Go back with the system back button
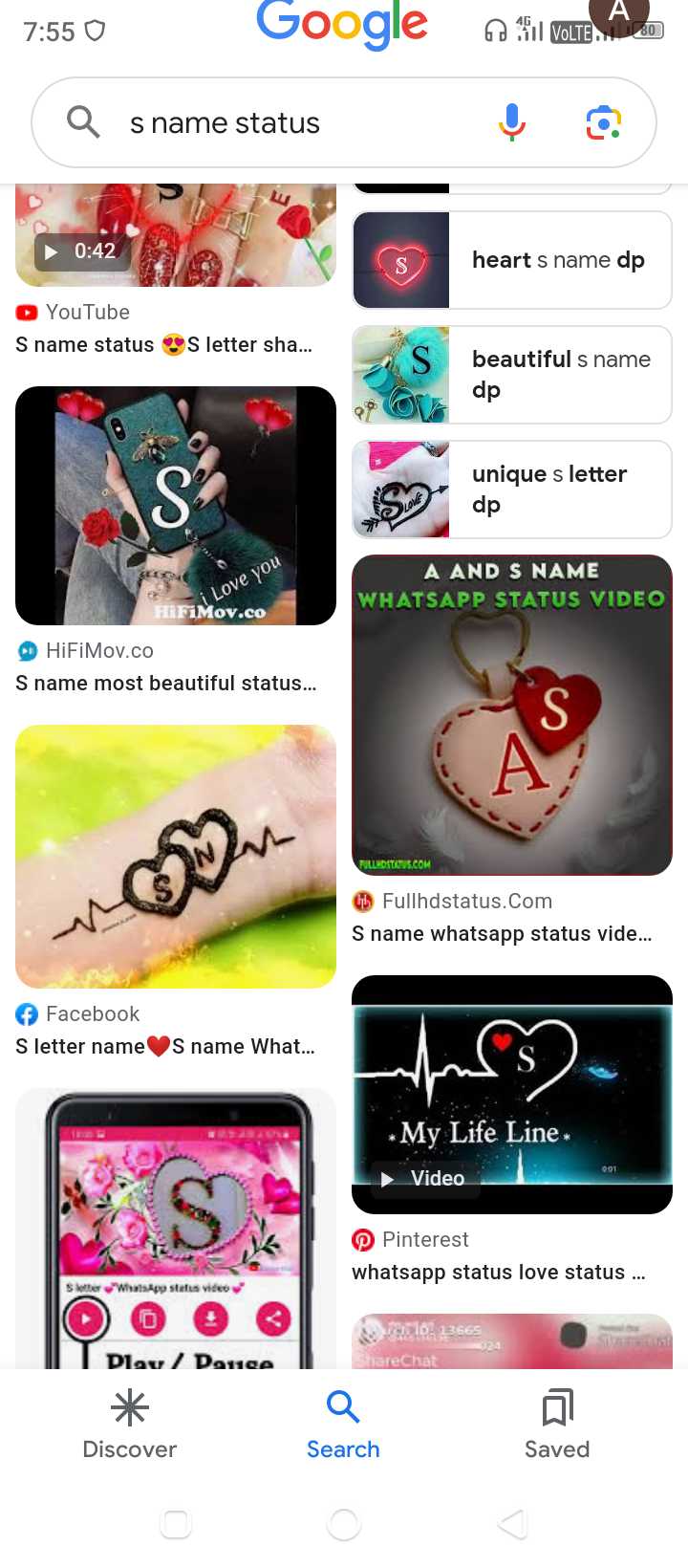 (x=512, y=1523)
